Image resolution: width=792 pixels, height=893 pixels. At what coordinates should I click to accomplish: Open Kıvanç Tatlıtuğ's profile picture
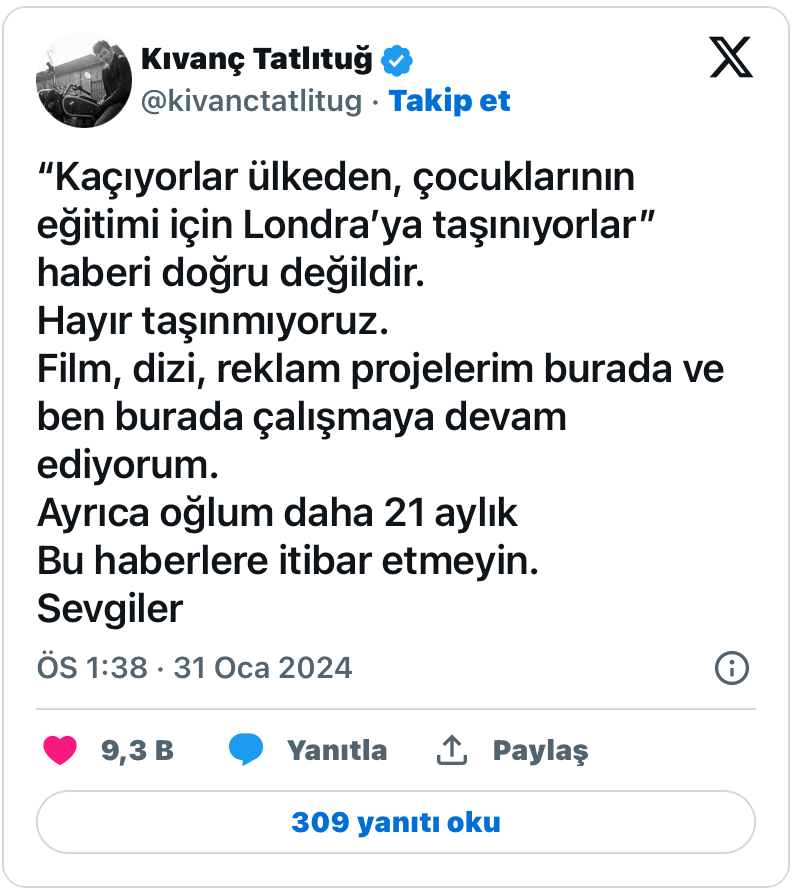[84, 80]
